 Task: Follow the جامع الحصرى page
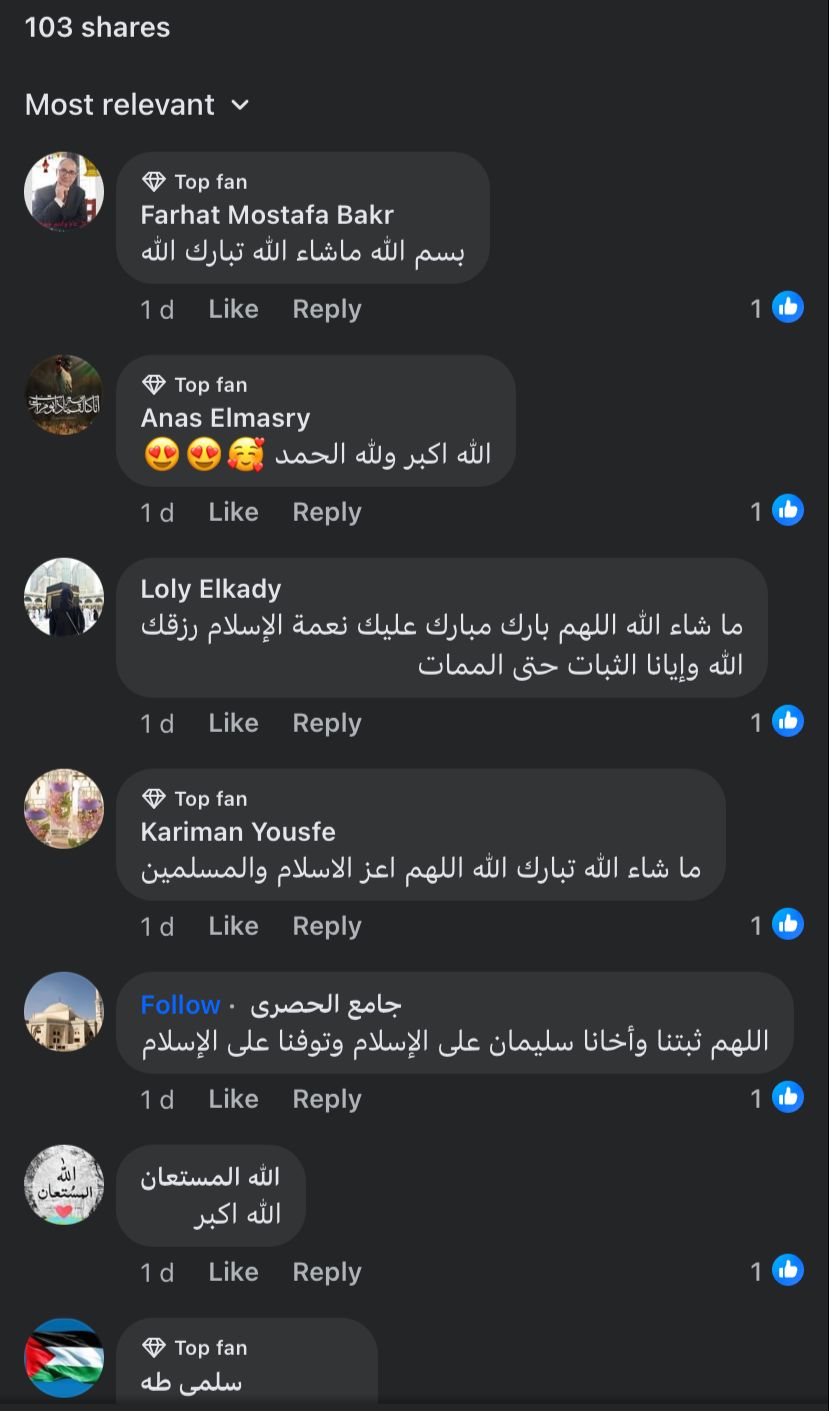click(x=180, y=1005)
